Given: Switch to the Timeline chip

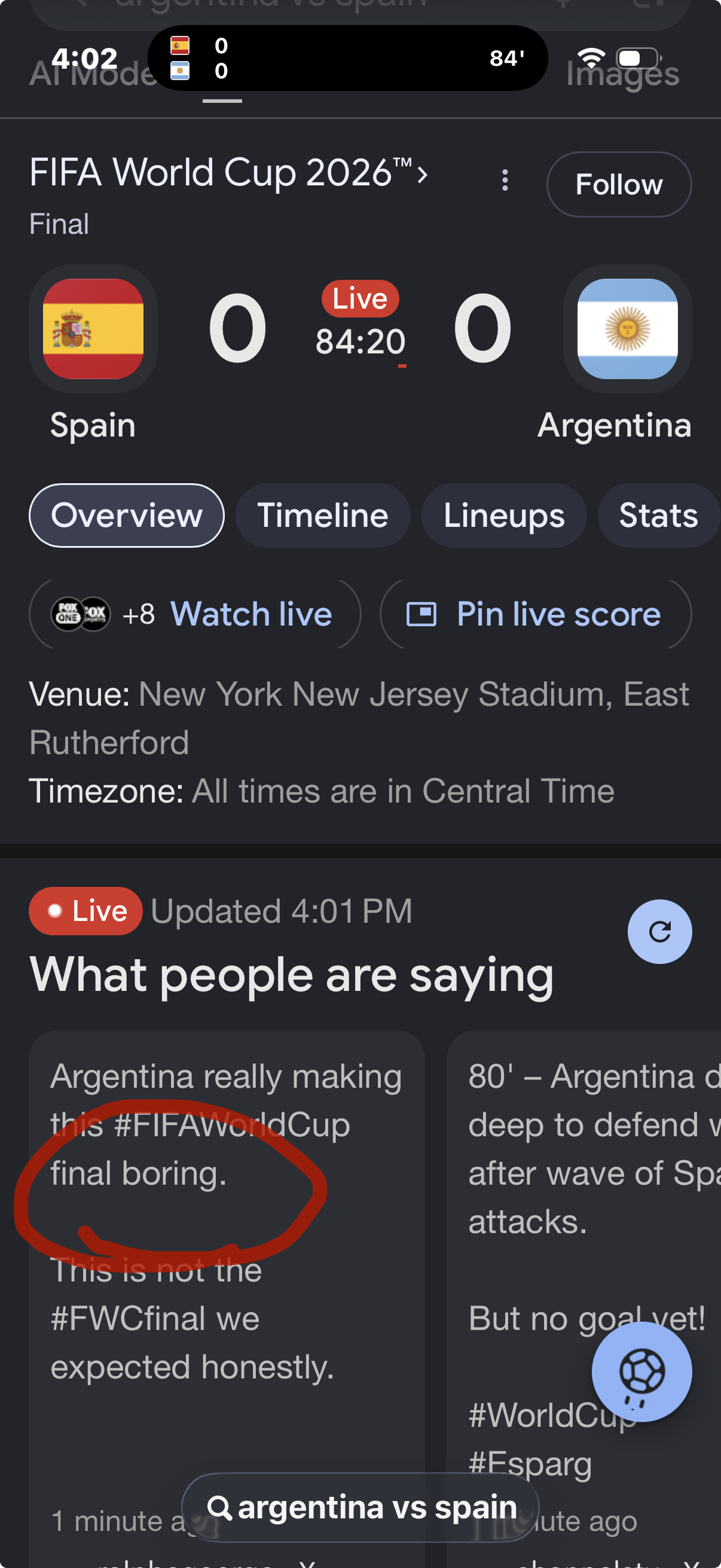Looking at the screenshot, I should coord(322,515).
